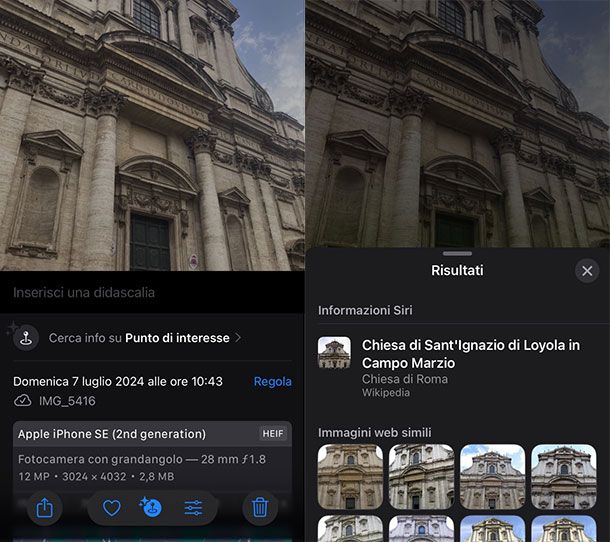The width and height of the screenshot is (610, 542).
Task: Close the Risultati panel
Action: tap(587, 271)
